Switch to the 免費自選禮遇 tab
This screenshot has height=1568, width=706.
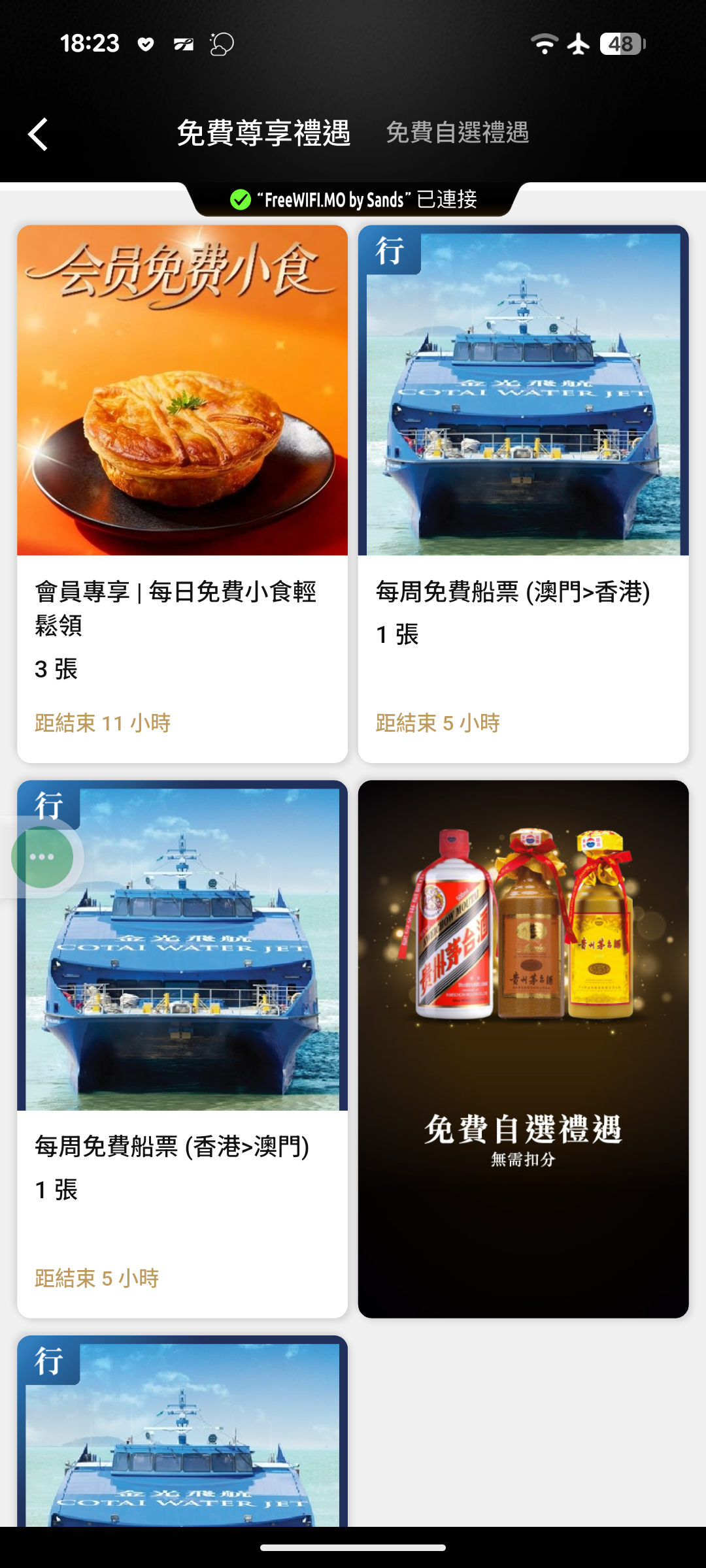[457, 133]
